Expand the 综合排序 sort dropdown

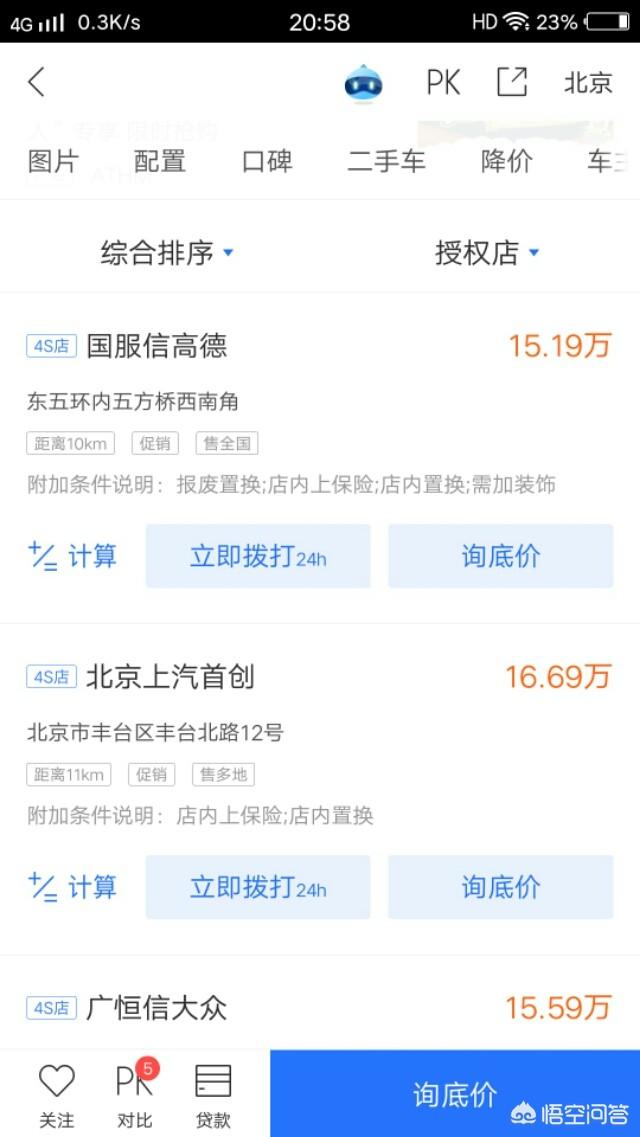[167, 252]
